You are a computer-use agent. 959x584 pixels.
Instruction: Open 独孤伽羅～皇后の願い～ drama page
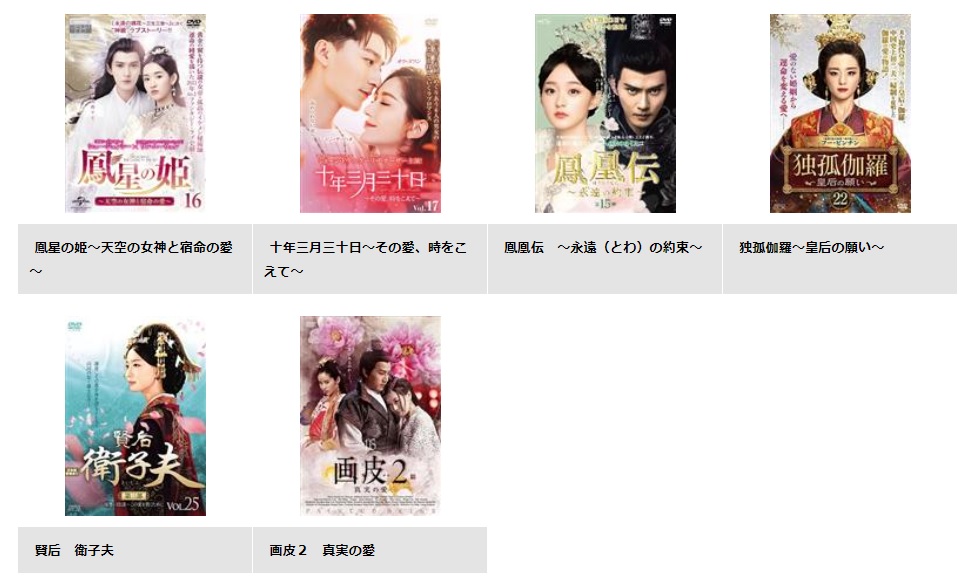840,113
